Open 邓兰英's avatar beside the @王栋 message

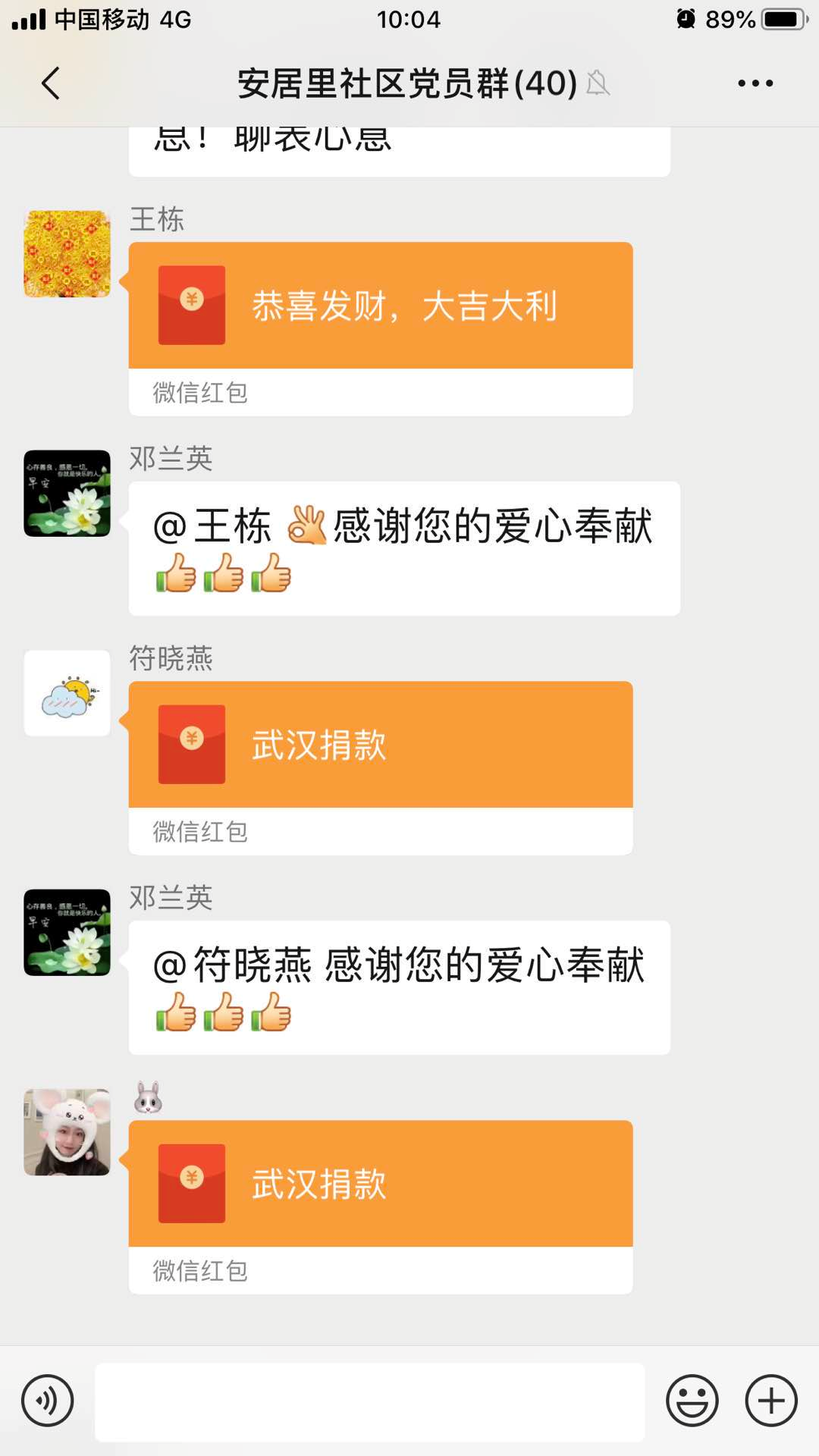(x=67, y=494)
